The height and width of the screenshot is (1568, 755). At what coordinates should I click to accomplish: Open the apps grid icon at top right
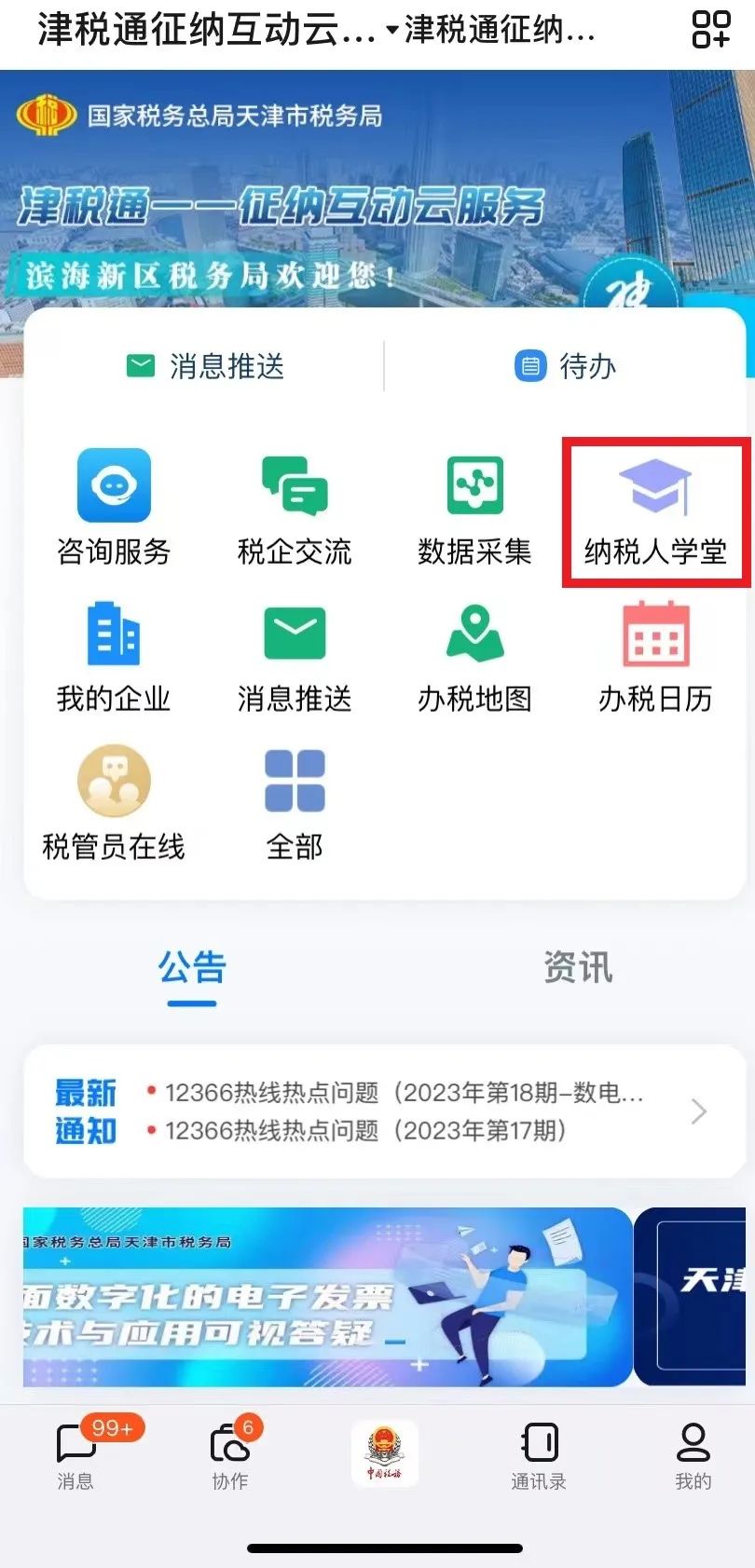point(710,29)
